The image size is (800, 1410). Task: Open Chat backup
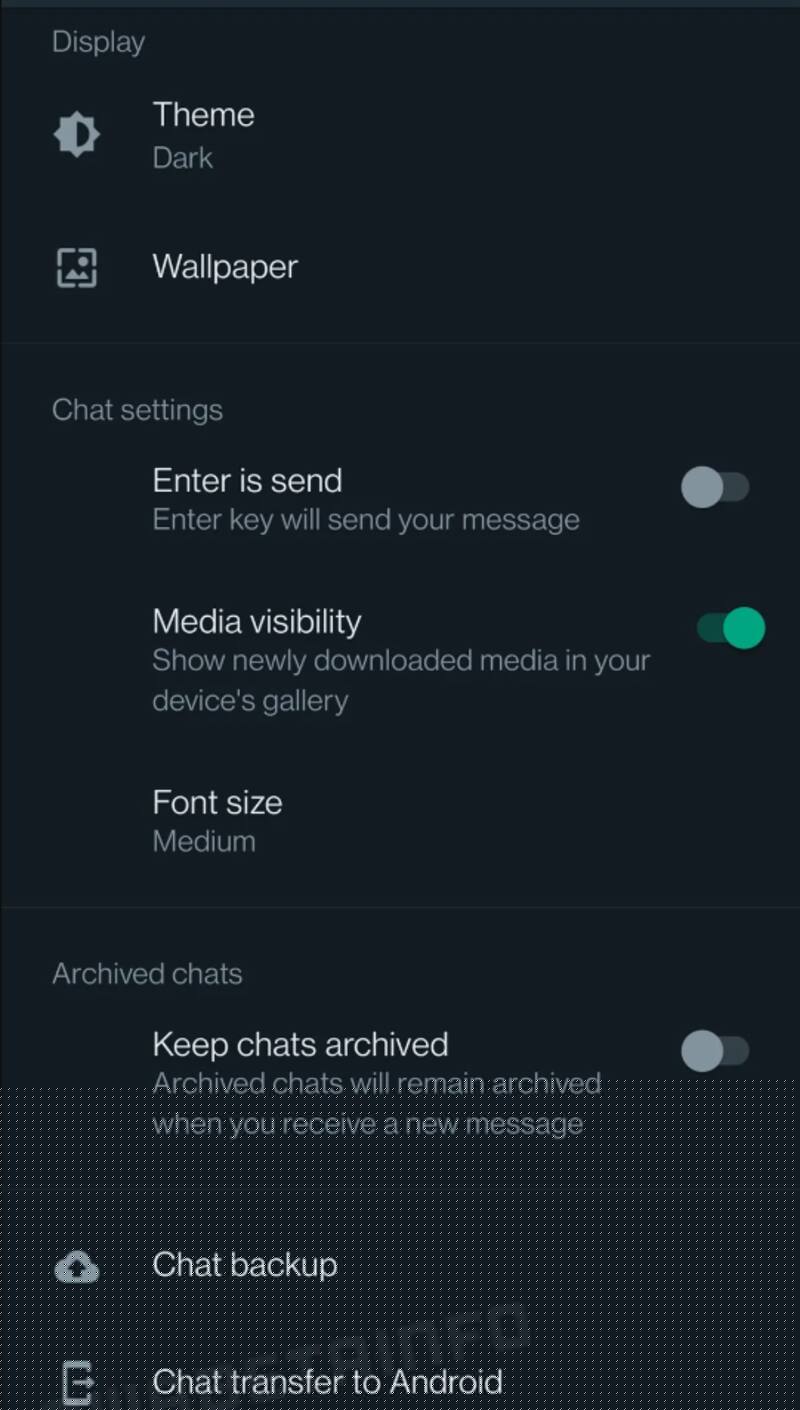244,1265
